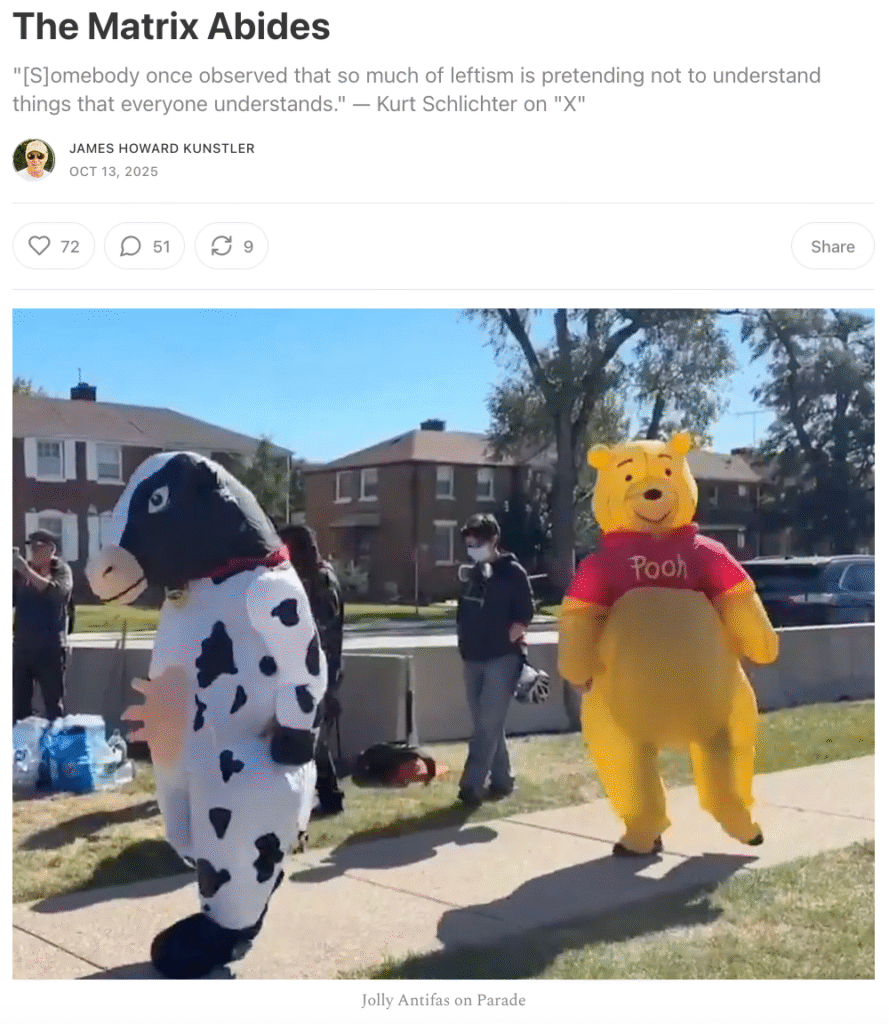Open the Jolly Antifas on Parade image
Viewport: 889px width, 1024px height.
(443, 643)
